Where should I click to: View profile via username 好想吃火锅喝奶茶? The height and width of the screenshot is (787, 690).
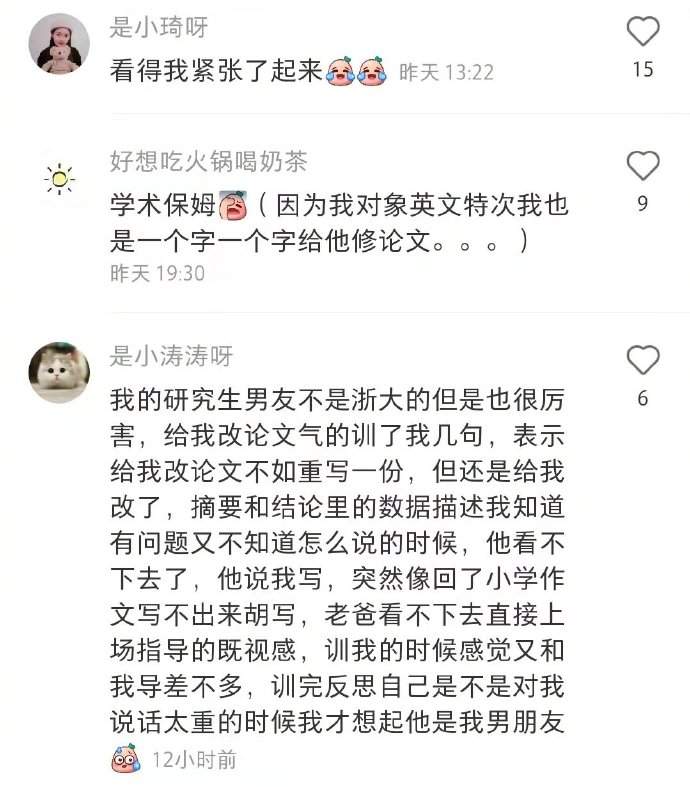tap(208, 160)
